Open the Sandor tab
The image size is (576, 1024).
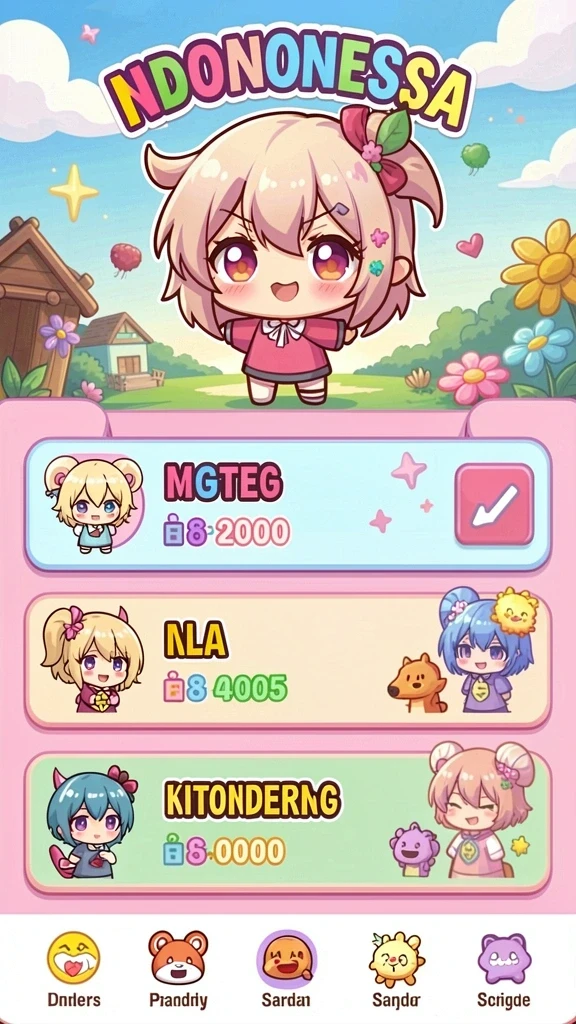(396, 968)
